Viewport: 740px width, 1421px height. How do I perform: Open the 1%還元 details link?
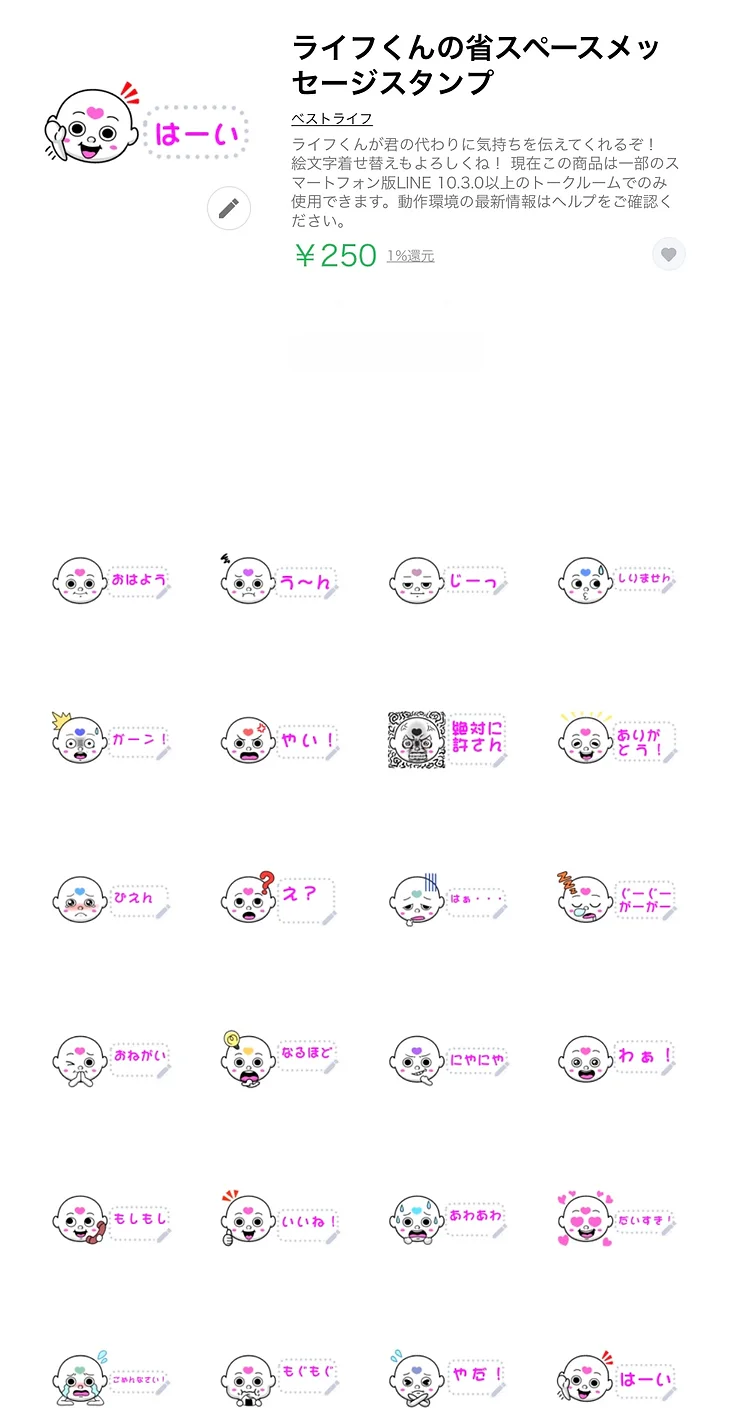point(410,256)
